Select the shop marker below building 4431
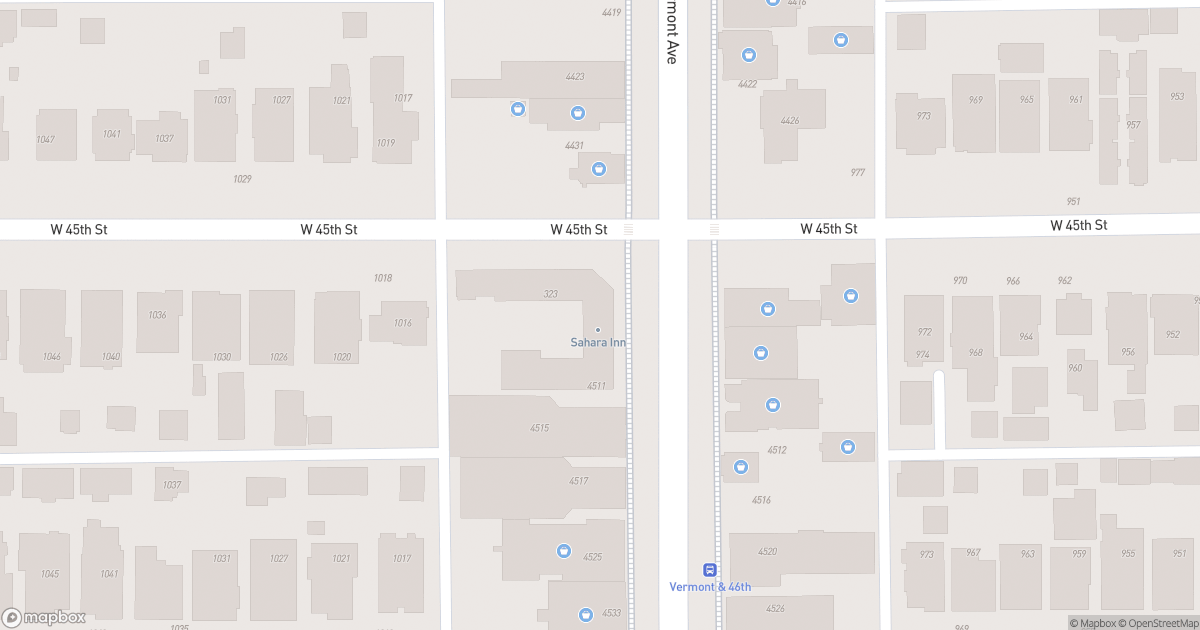The image size is (1200, 630). 598,169
